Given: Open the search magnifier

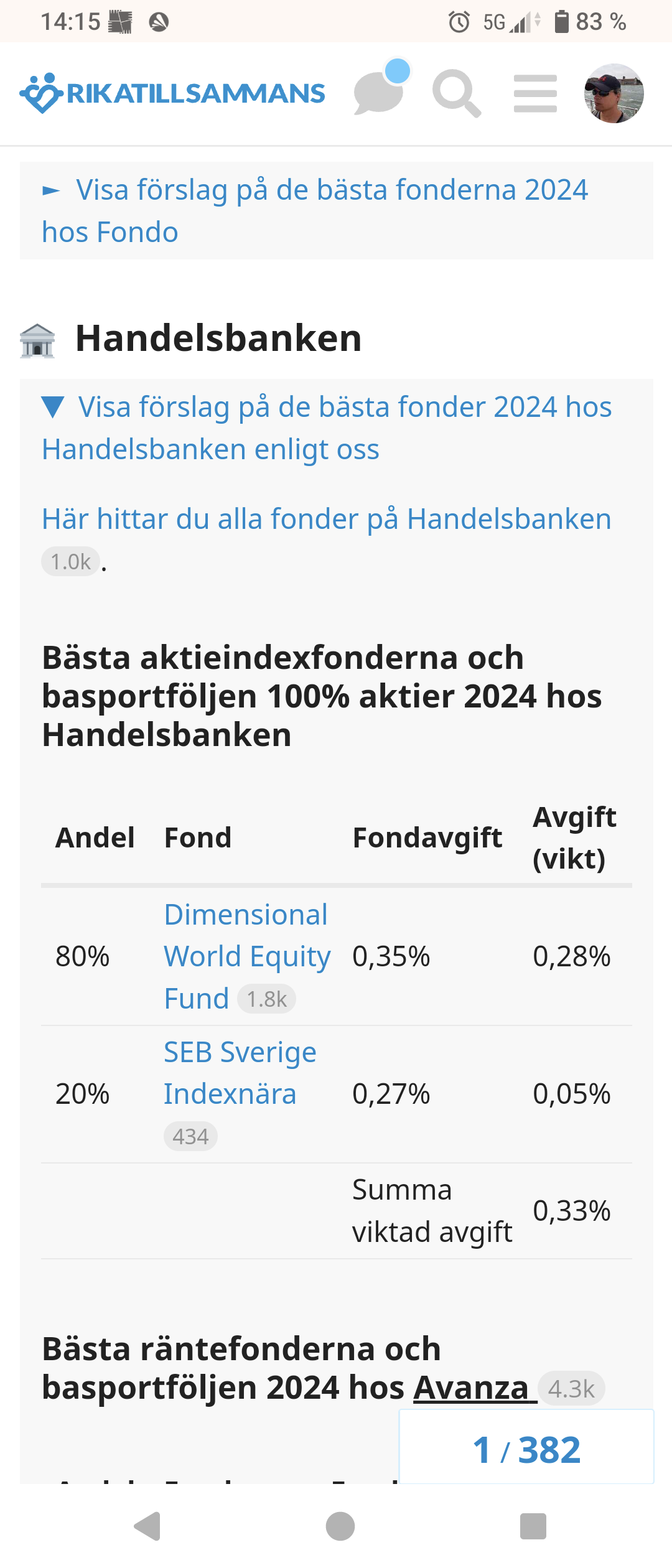Looking at the screenshot, I should click(x=457, y=93).
